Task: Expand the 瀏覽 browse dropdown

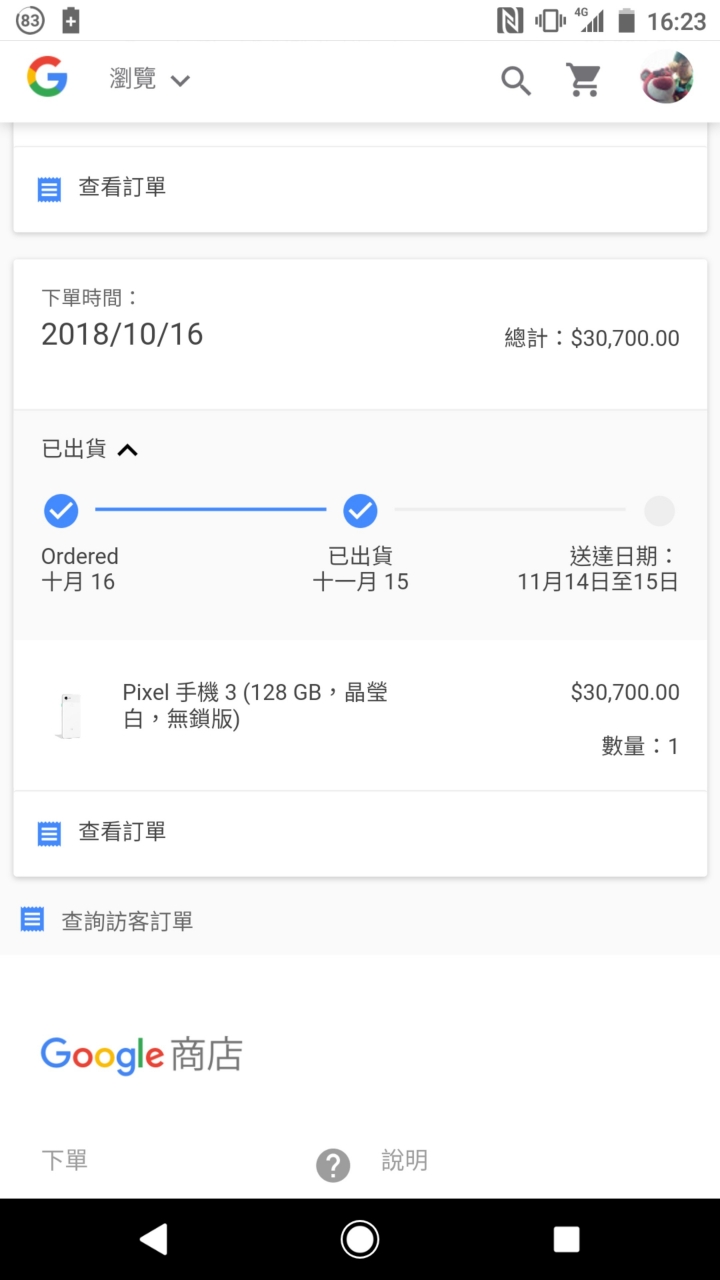Action: pos(150,80)
